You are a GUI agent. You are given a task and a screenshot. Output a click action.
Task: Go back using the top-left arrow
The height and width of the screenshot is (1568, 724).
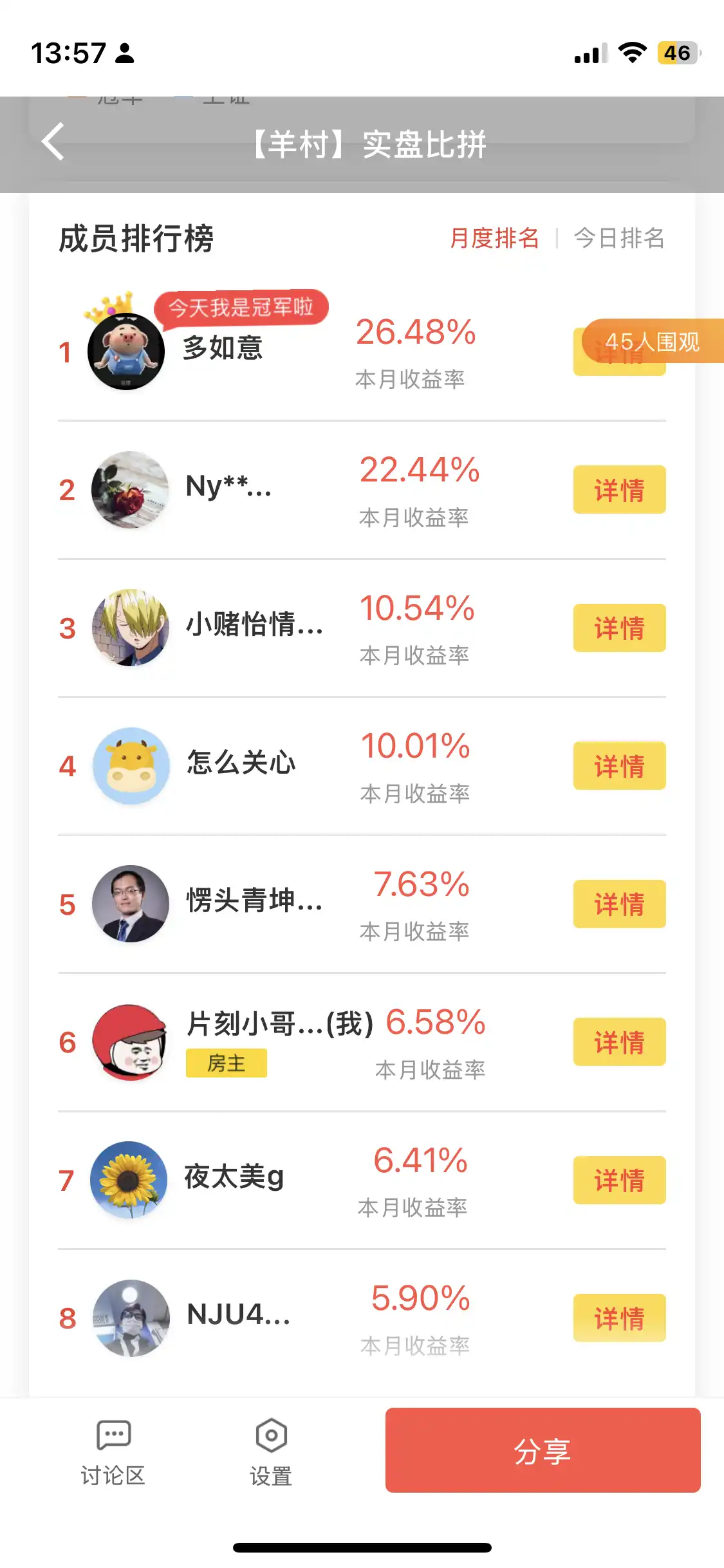53,142
